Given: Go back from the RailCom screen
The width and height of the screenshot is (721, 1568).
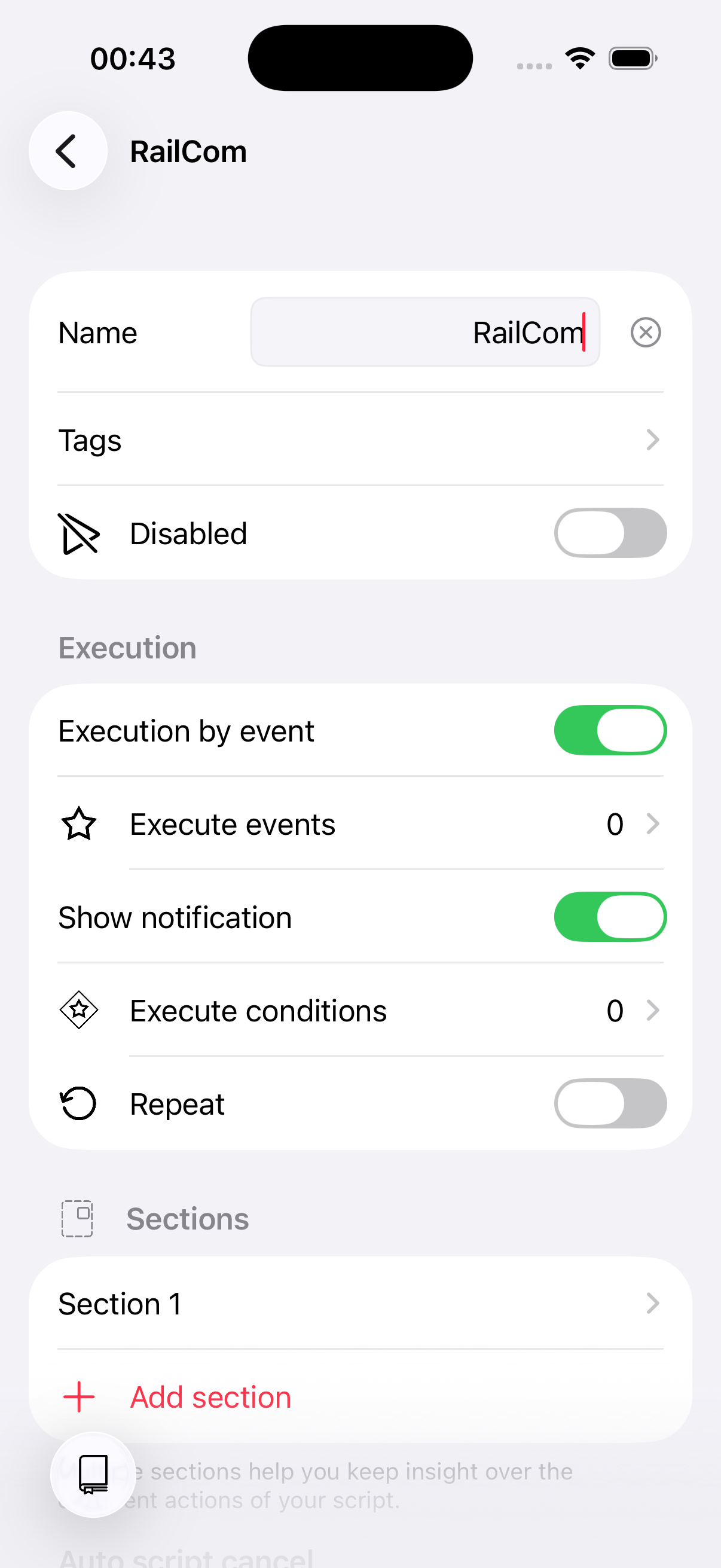Looking at the screenshot, I should [68, 151].
